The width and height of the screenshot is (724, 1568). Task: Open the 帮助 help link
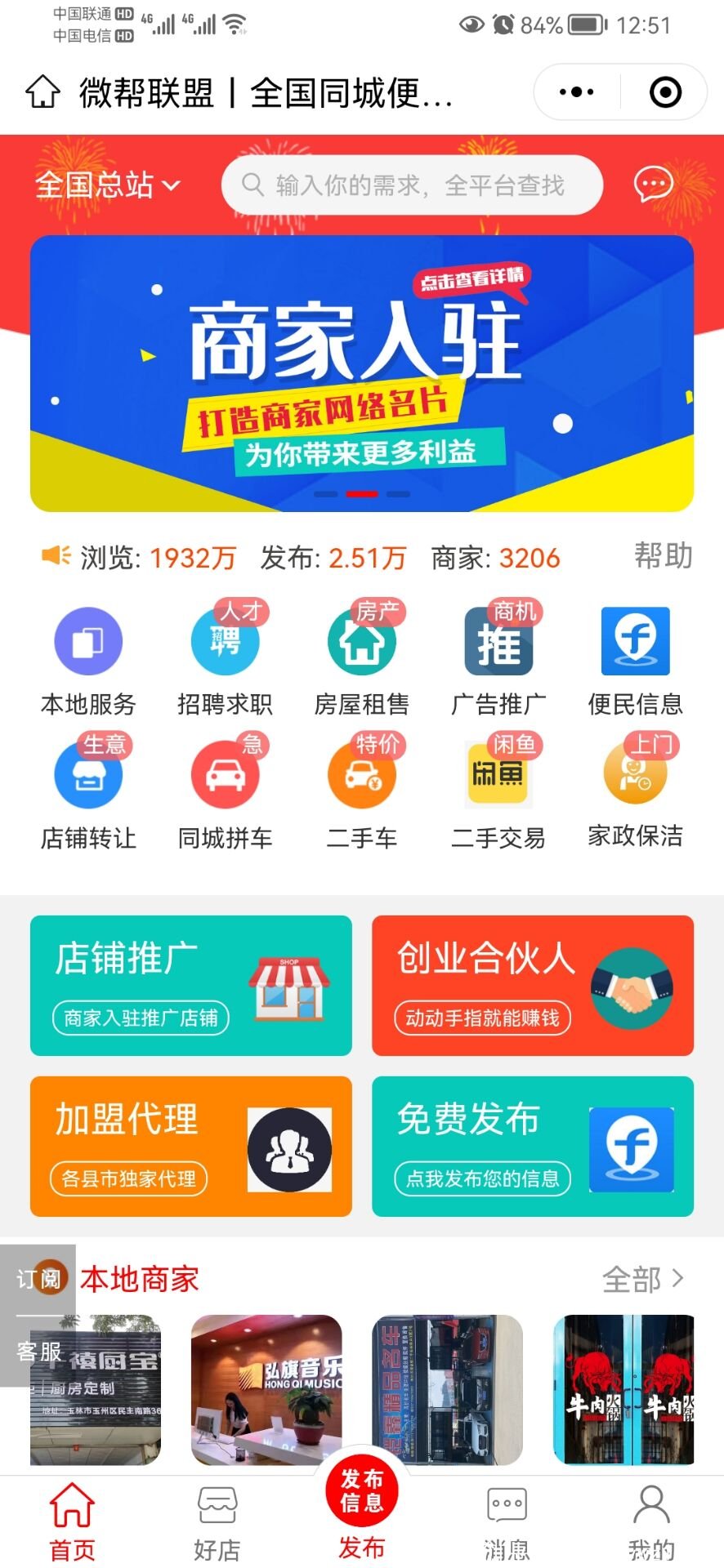(663, 556)
